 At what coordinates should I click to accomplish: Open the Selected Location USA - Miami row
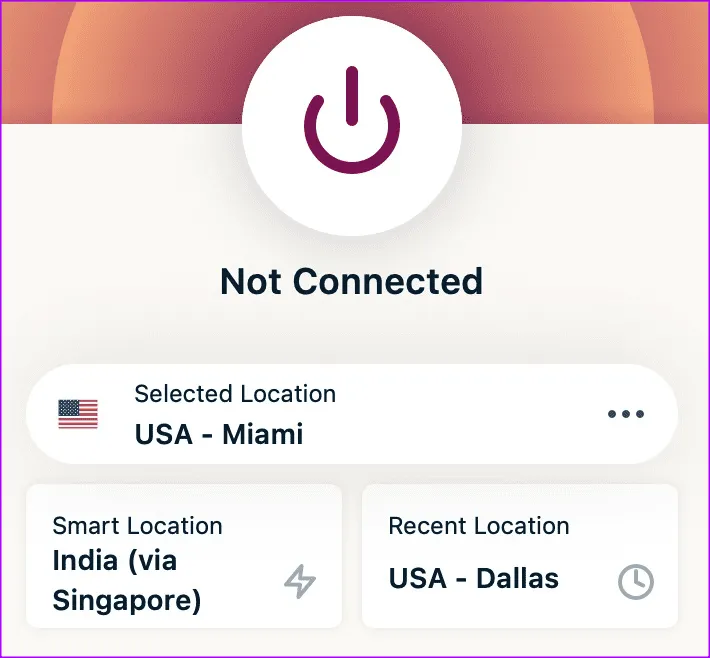[300, 414]
